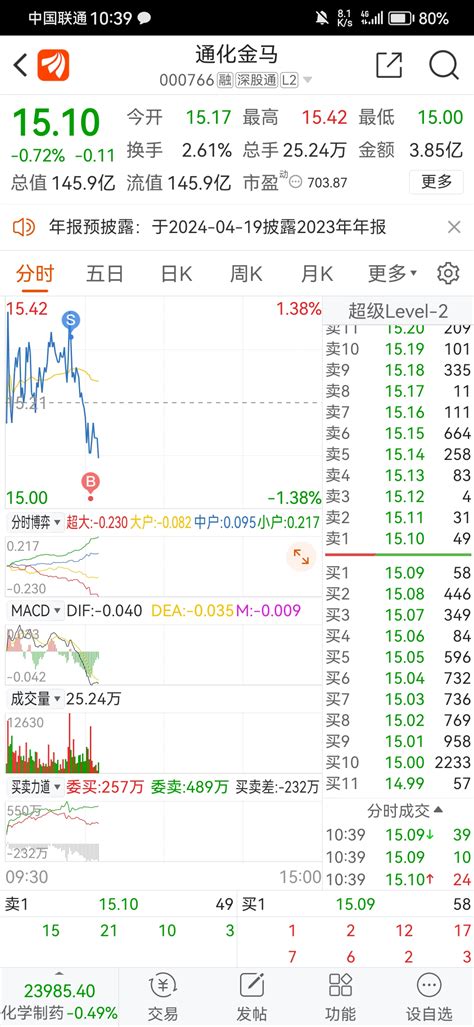474x1027 pixels.
Task: Open chart settings gear
Action: click(x=448, y=274)
